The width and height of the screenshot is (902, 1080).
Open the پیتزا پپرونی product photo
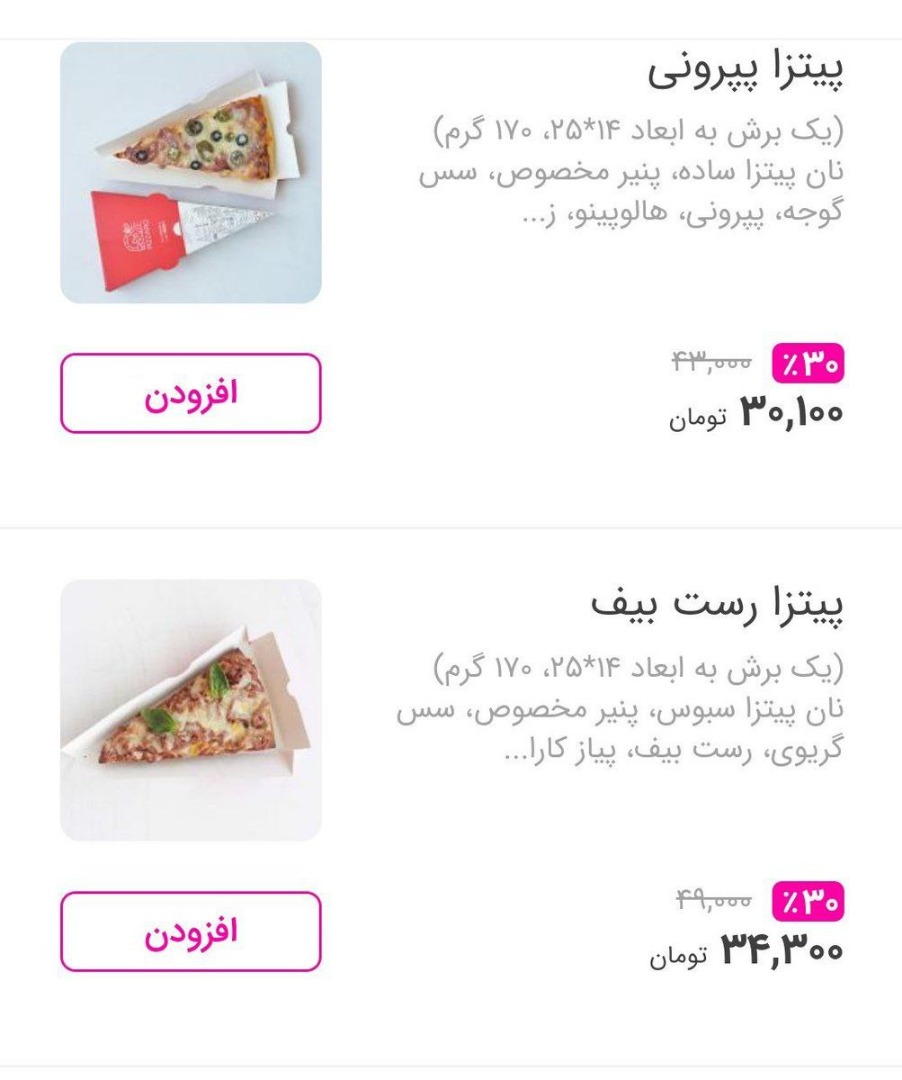point(190,172)
